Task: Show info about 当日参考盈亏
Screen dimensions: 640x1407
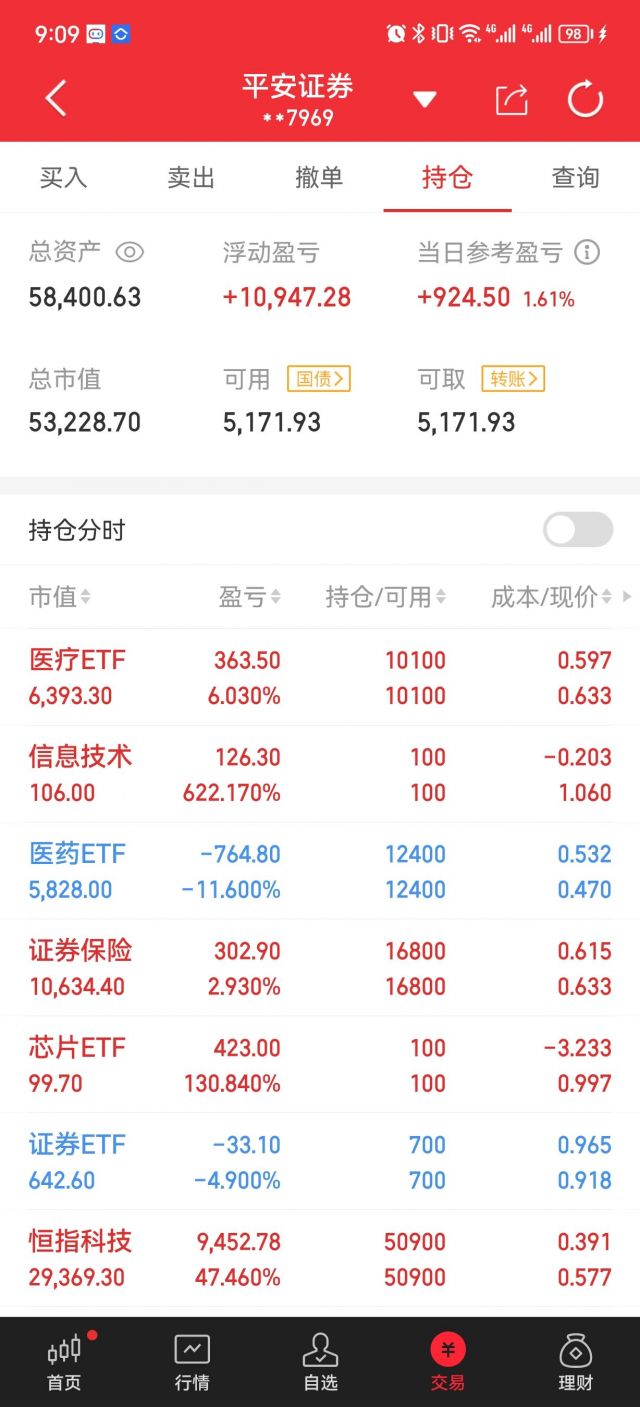Action: (x=587, y=252)
